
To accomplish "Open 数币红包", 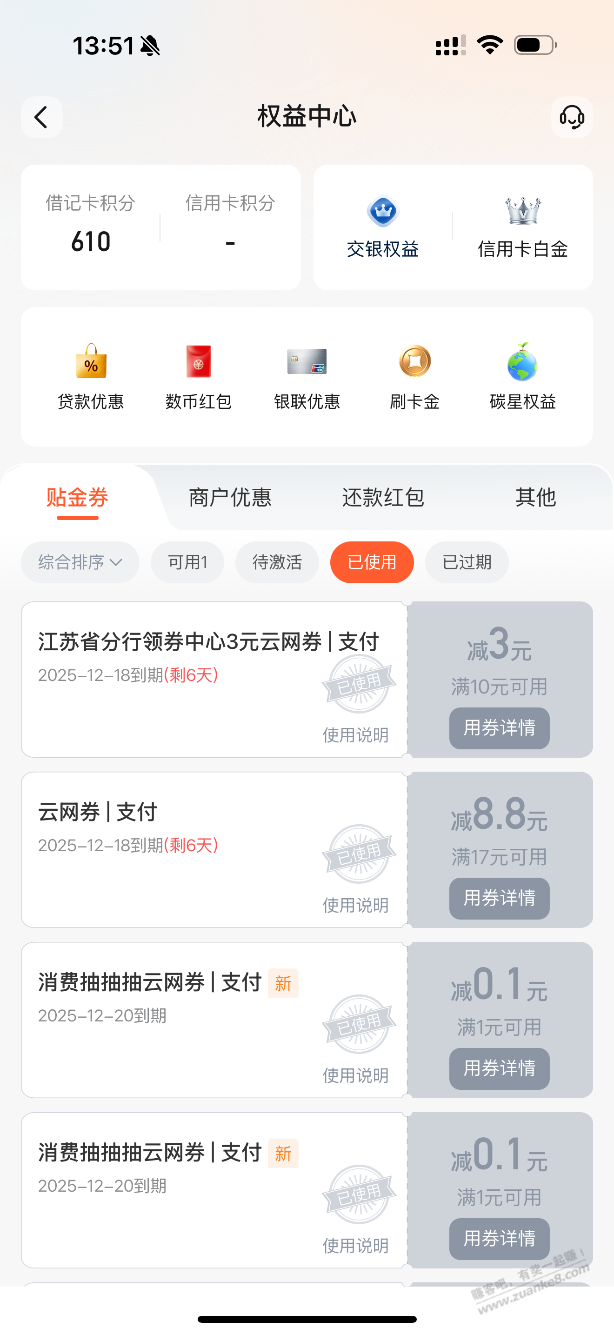I will [x=198, y=377].
